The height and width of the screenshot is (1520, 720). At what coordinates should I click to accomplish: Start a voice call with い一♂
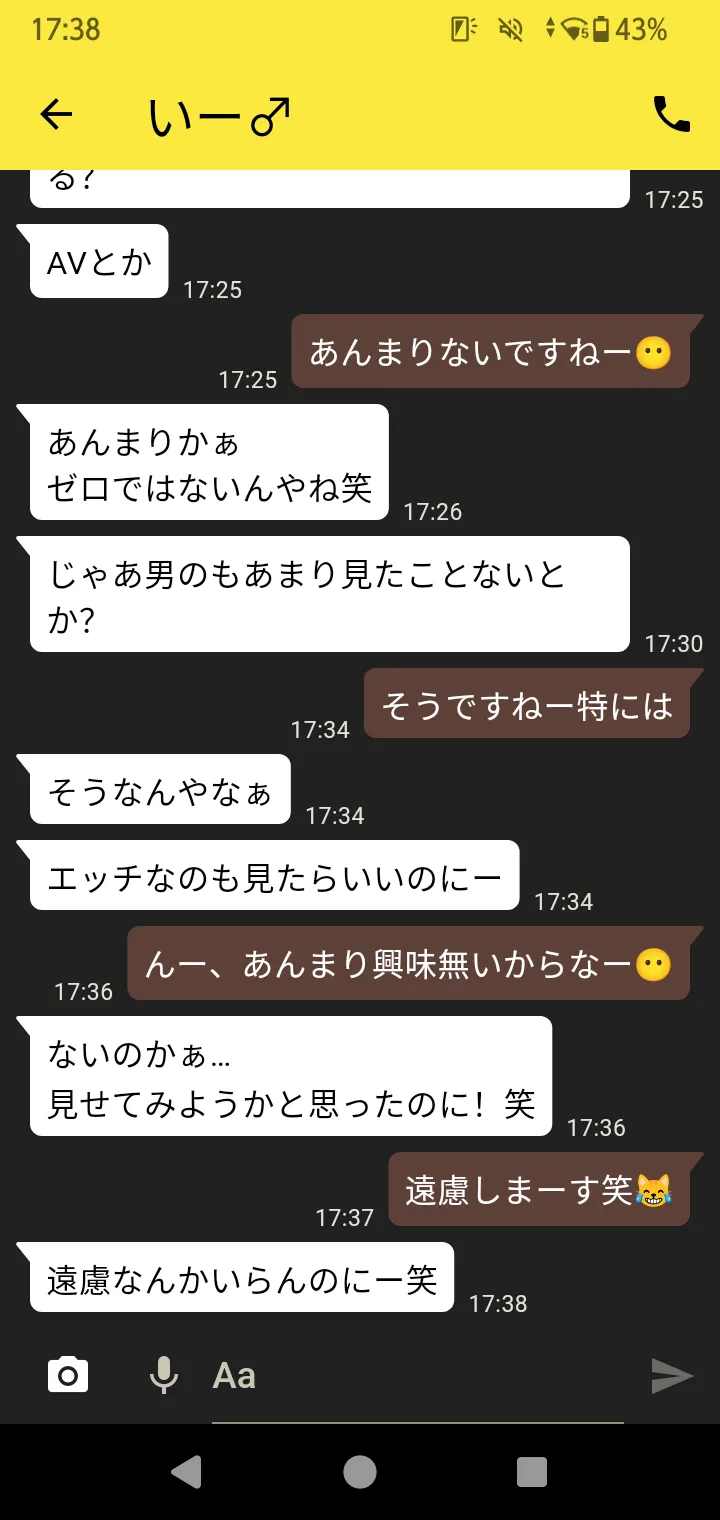pos(671,115)
